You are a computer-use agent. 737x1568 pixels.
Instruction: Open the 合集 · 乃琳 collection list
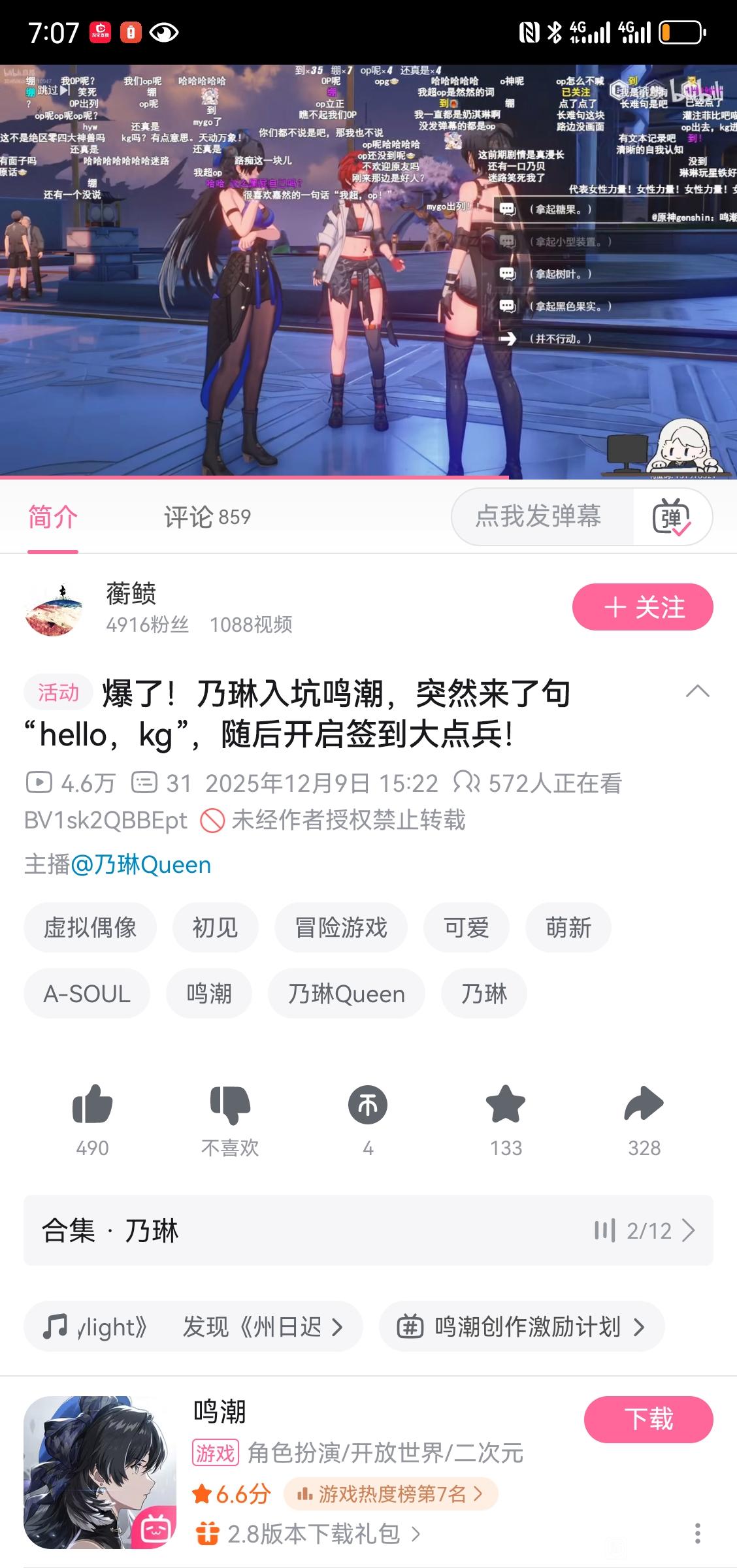[x=368, y=1231]
